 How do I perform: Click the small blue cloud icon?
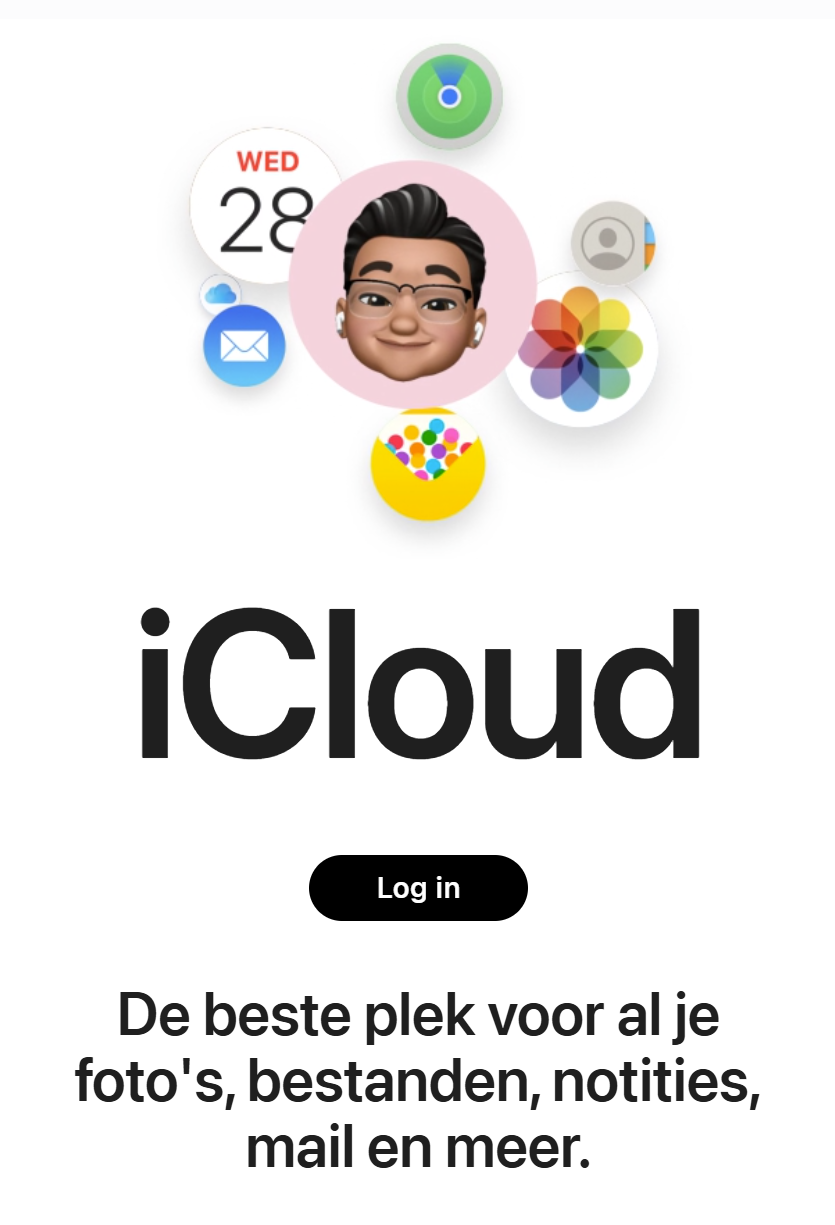pos(221,291)
